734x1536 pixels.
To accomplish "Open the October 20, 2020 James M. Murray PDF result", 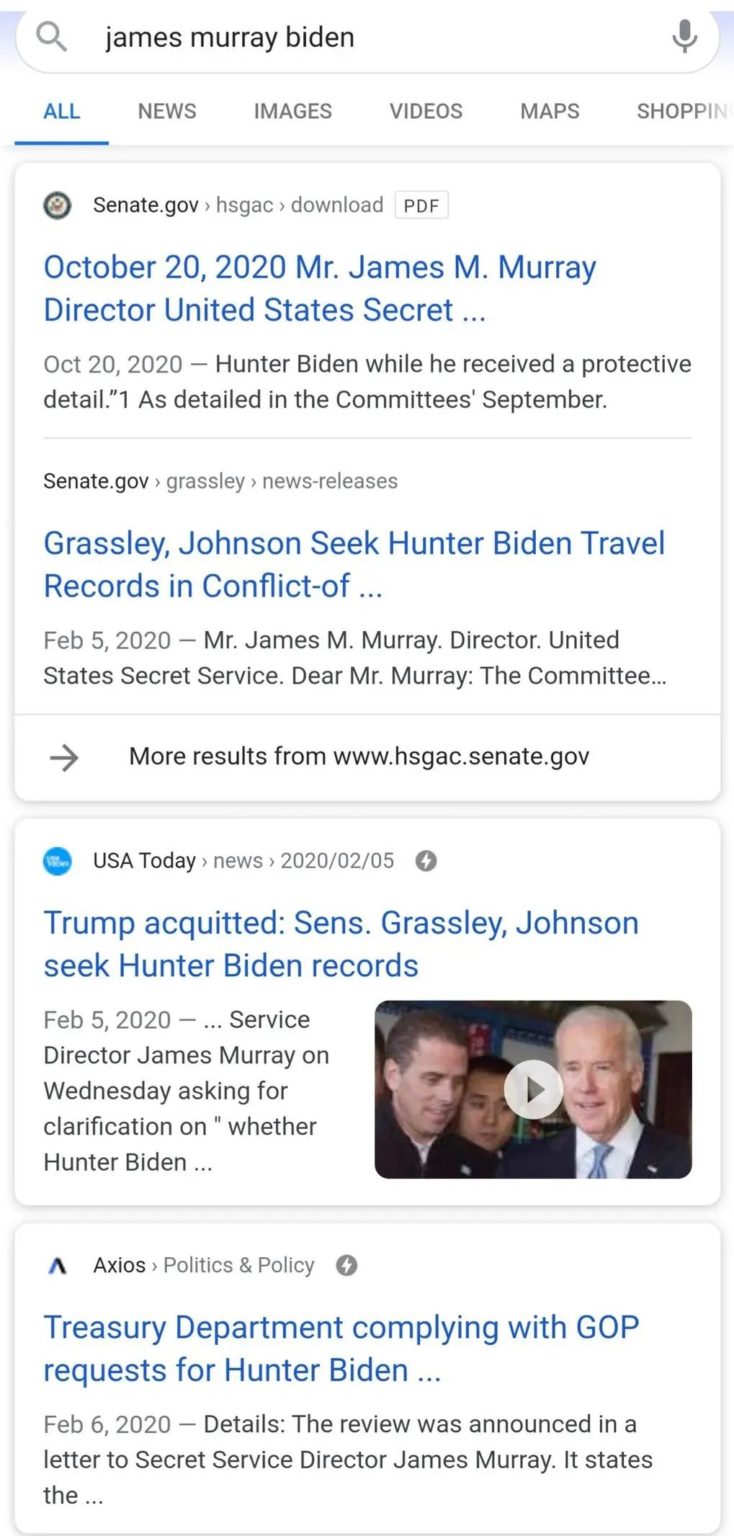I will pos(320,288).
